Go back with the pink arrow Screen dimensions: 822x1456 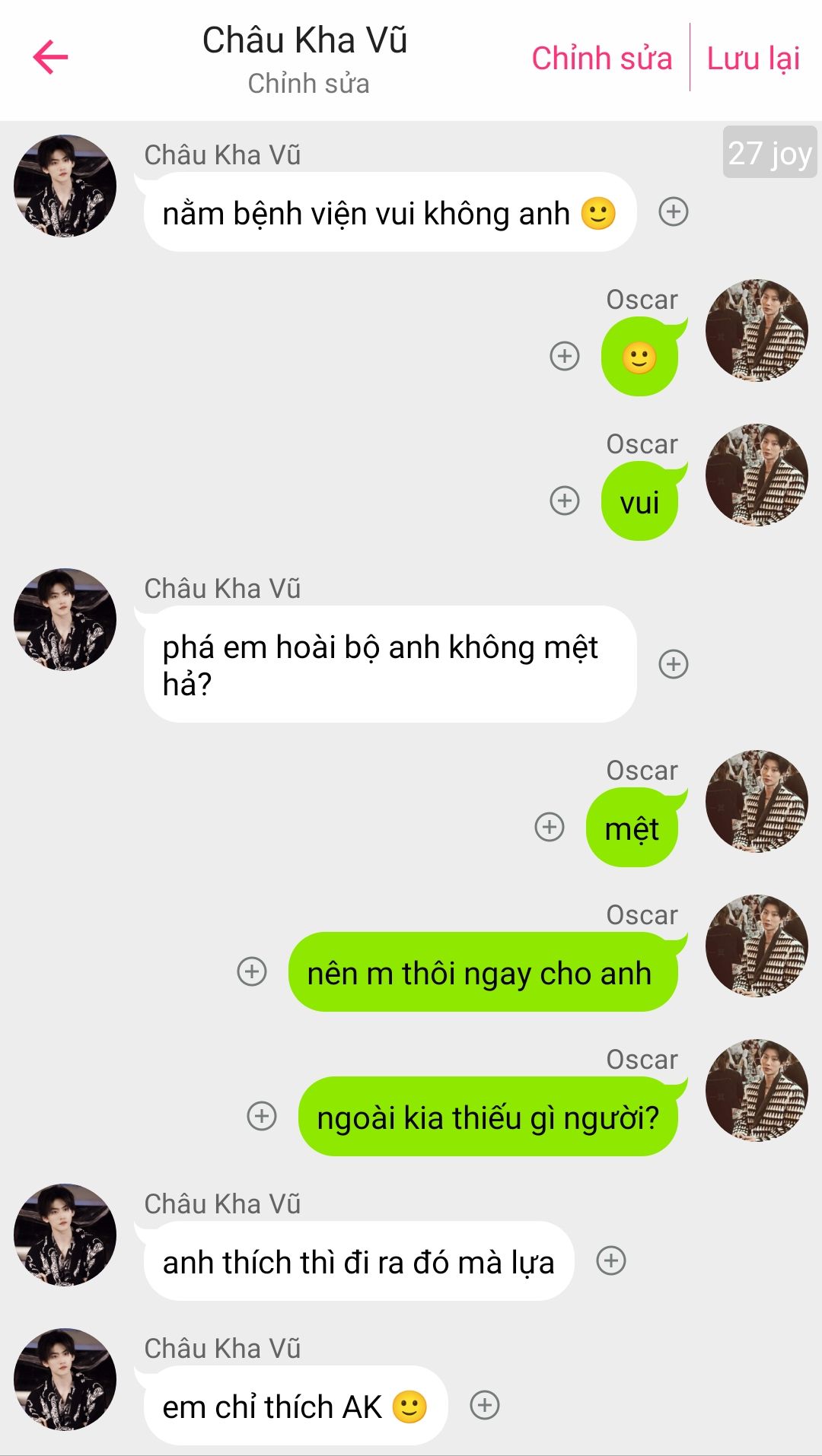[x=51, y=58]
